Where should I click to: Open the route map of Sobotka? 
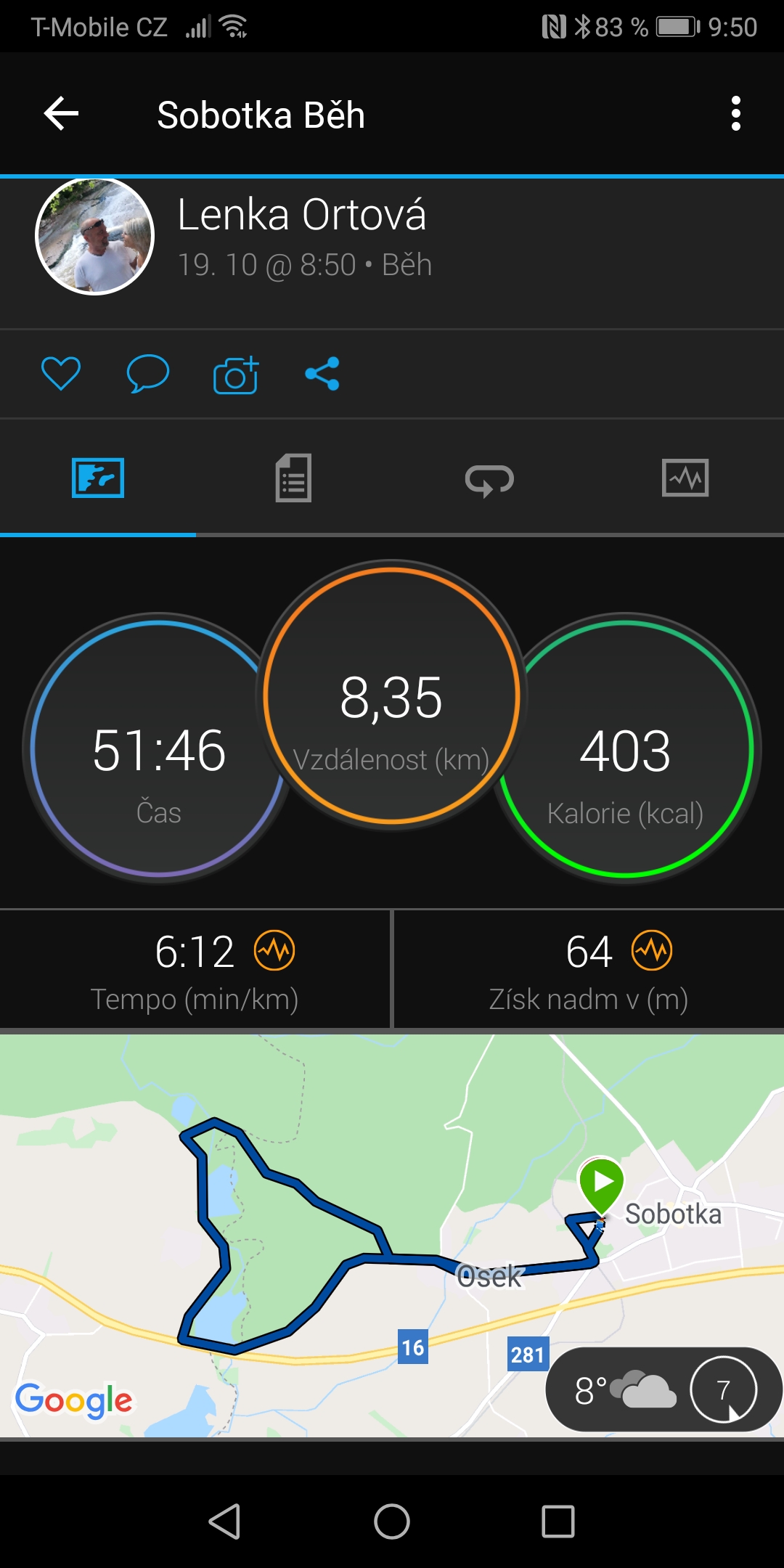pos(392,1236)
